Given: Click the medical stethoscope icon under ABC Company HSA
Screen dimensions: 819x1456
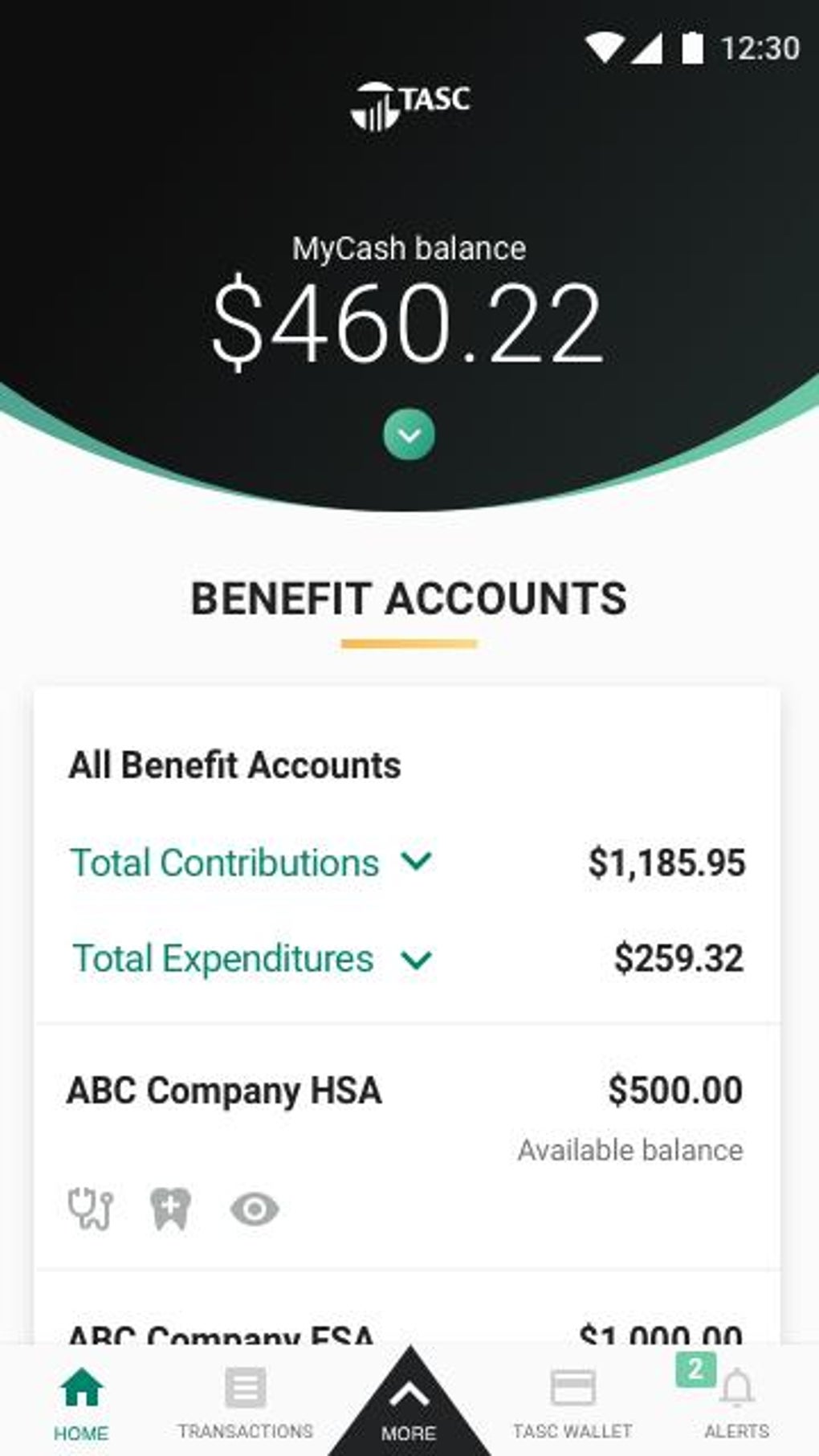Looking at the screenshot, I should pyautogui.click(x=90, y=1207).
